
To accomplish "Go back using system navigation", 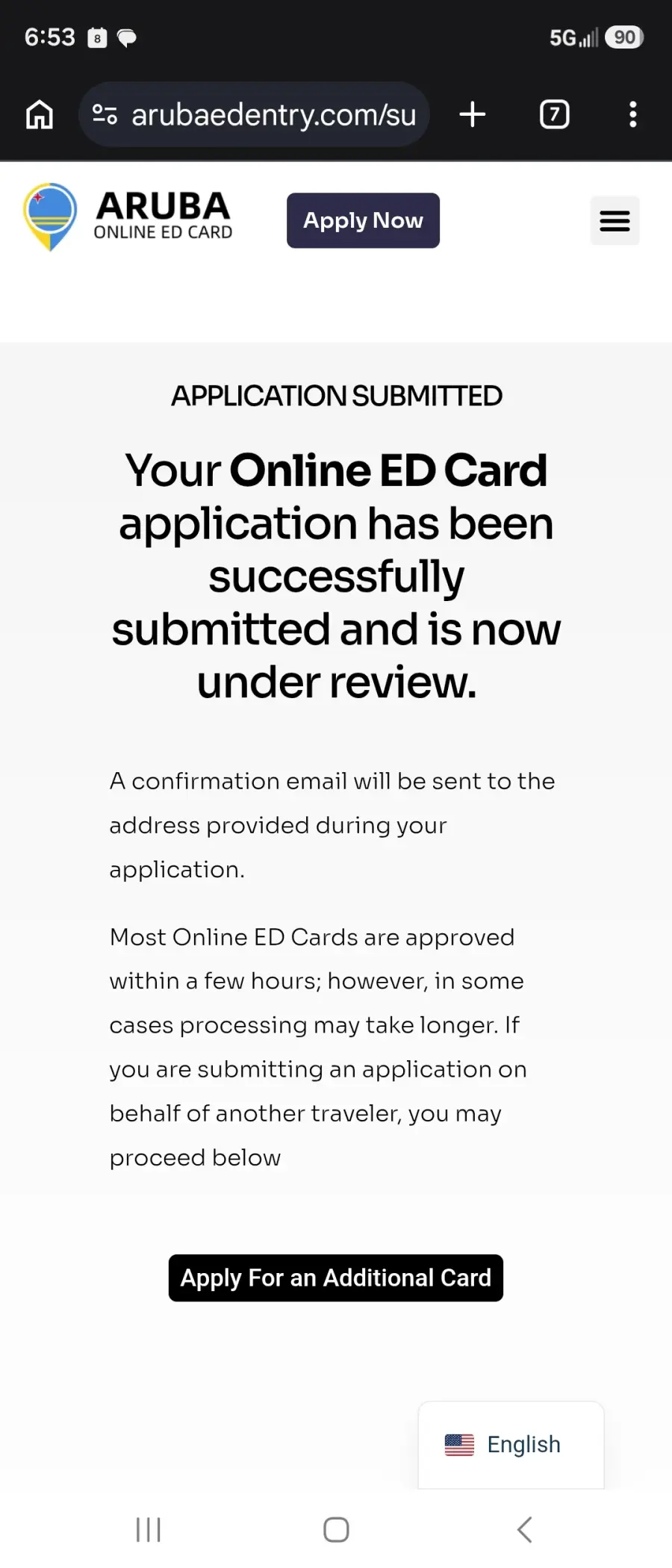I will (x=525, y=1529).
